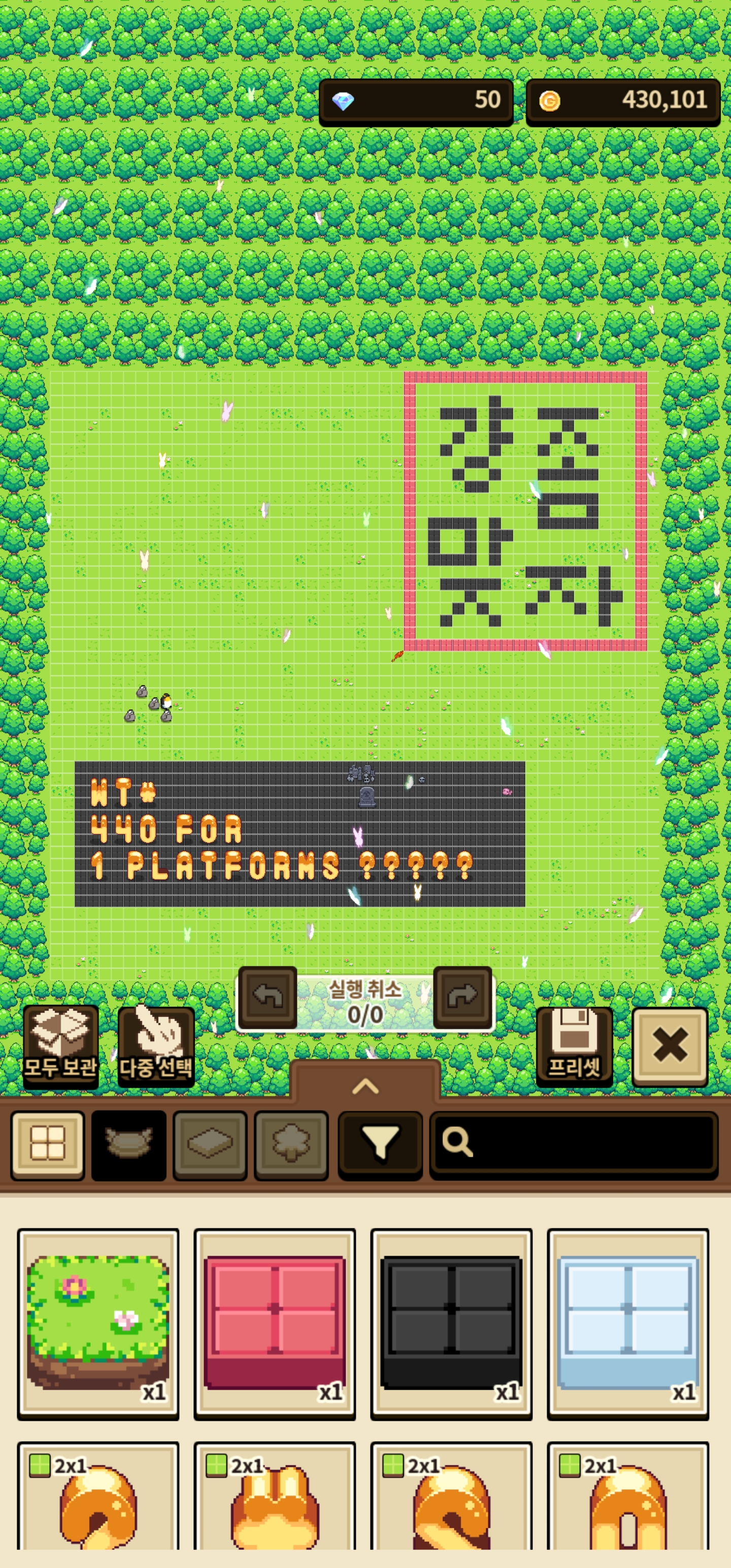Switch to the floor tile category tab

pos(210,1146)
